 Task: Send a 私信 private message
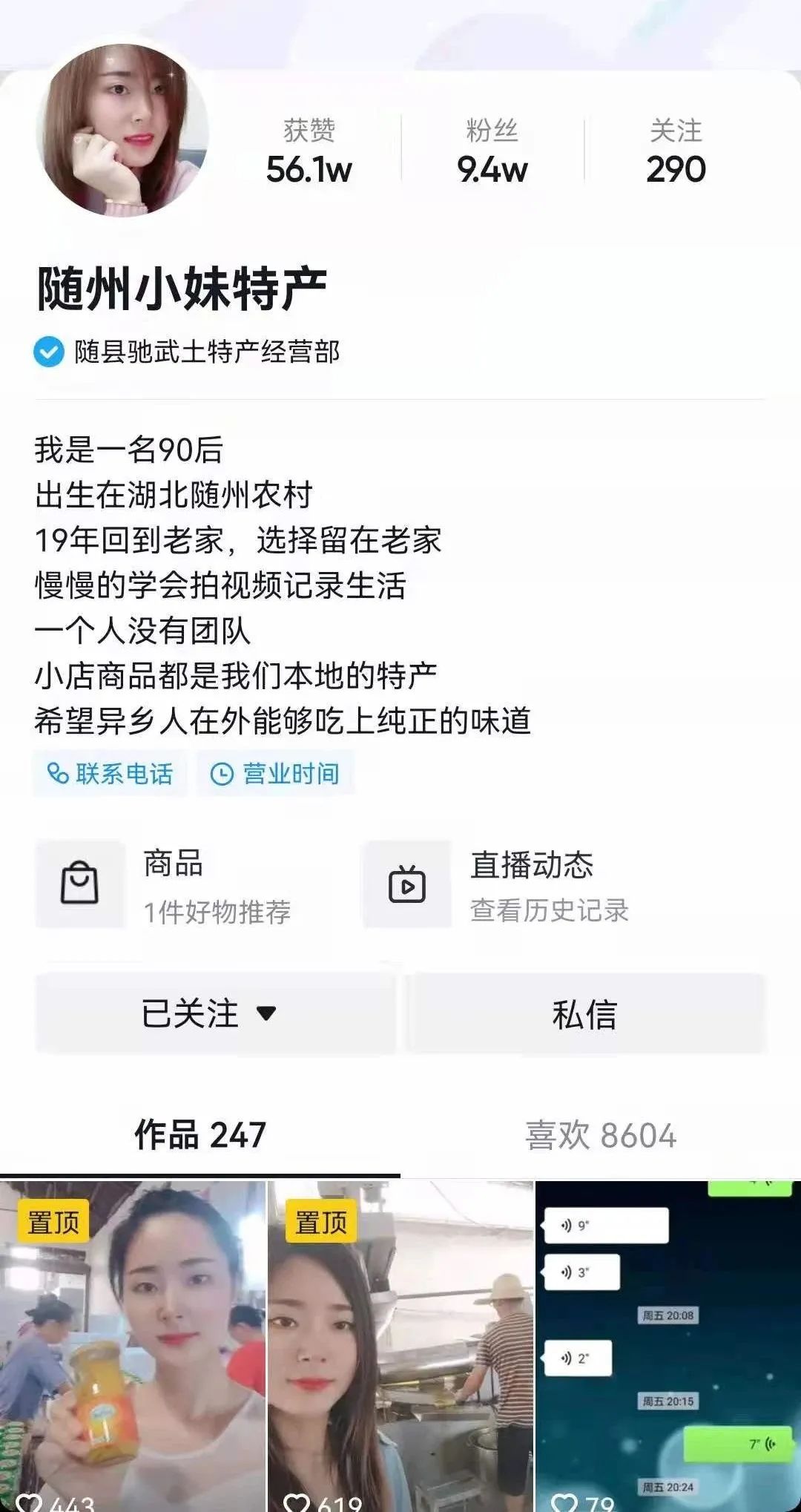coord(584,1013)
